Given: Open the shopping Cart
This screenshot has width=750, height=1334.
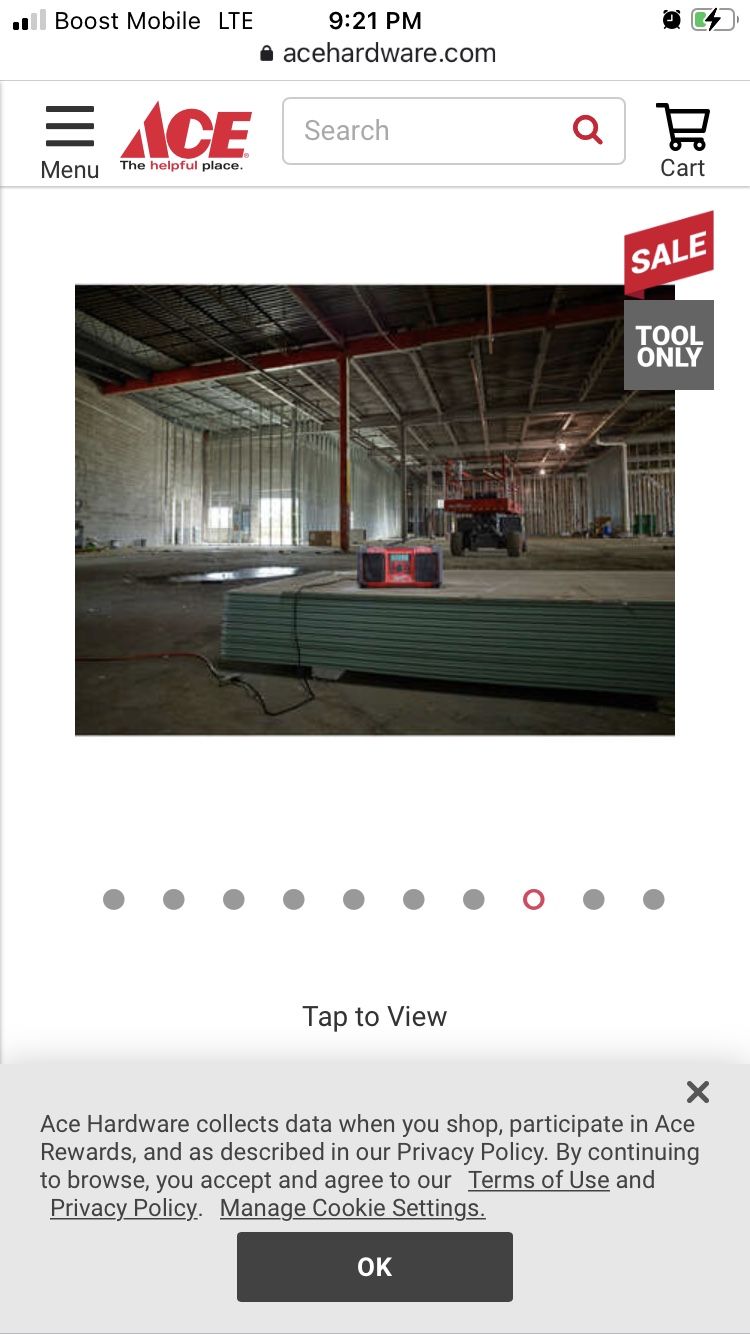Looking at the screenshot, I should pos(683,140).
